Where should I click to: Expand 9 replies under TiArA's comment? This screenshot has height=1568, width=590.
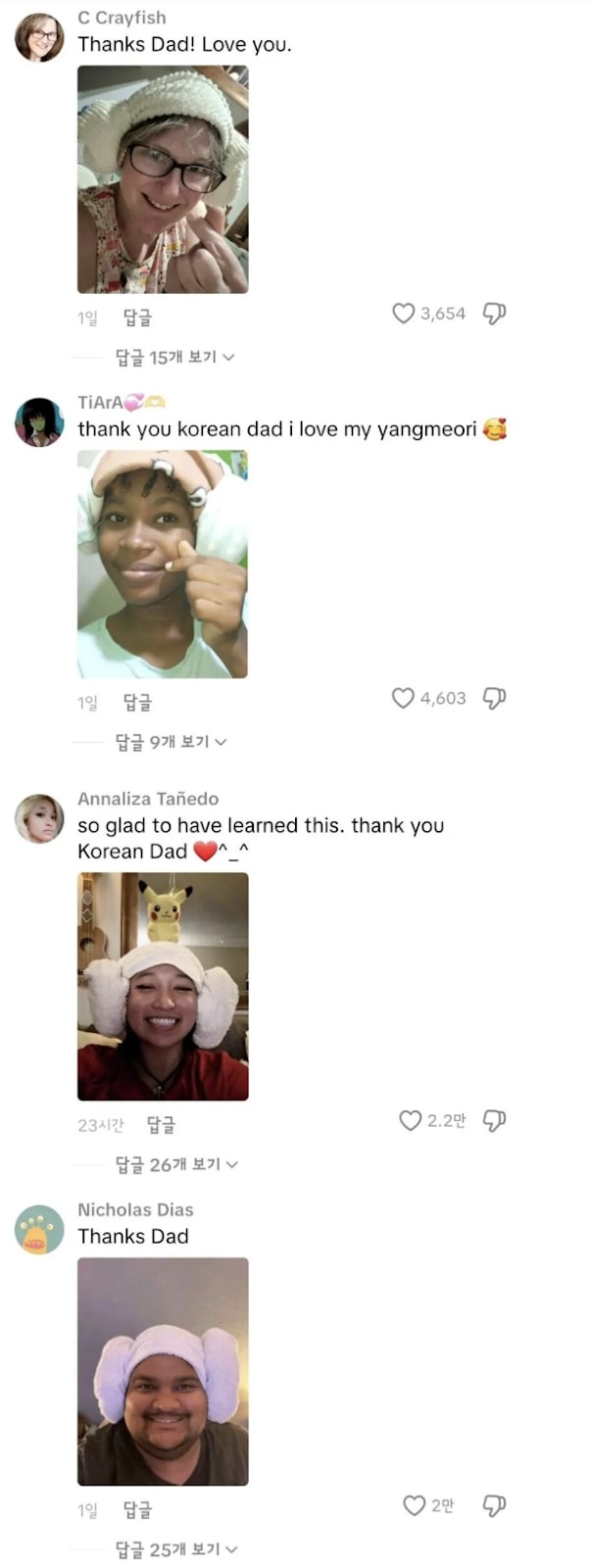click(x=171, y=742)
